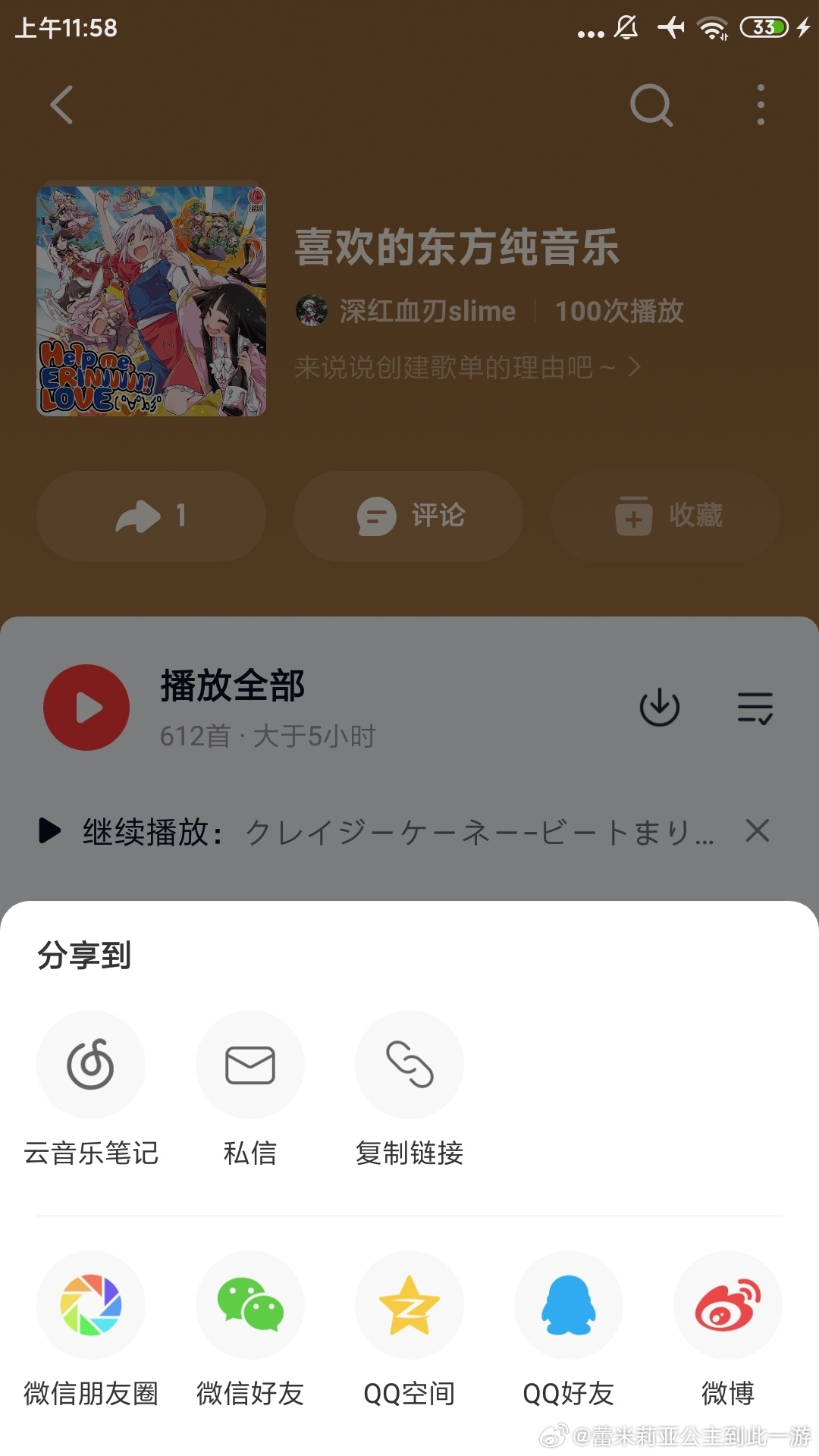Share to QQ空间
This screenshot has width=819, height=1456.
(x=409, y=1305)
